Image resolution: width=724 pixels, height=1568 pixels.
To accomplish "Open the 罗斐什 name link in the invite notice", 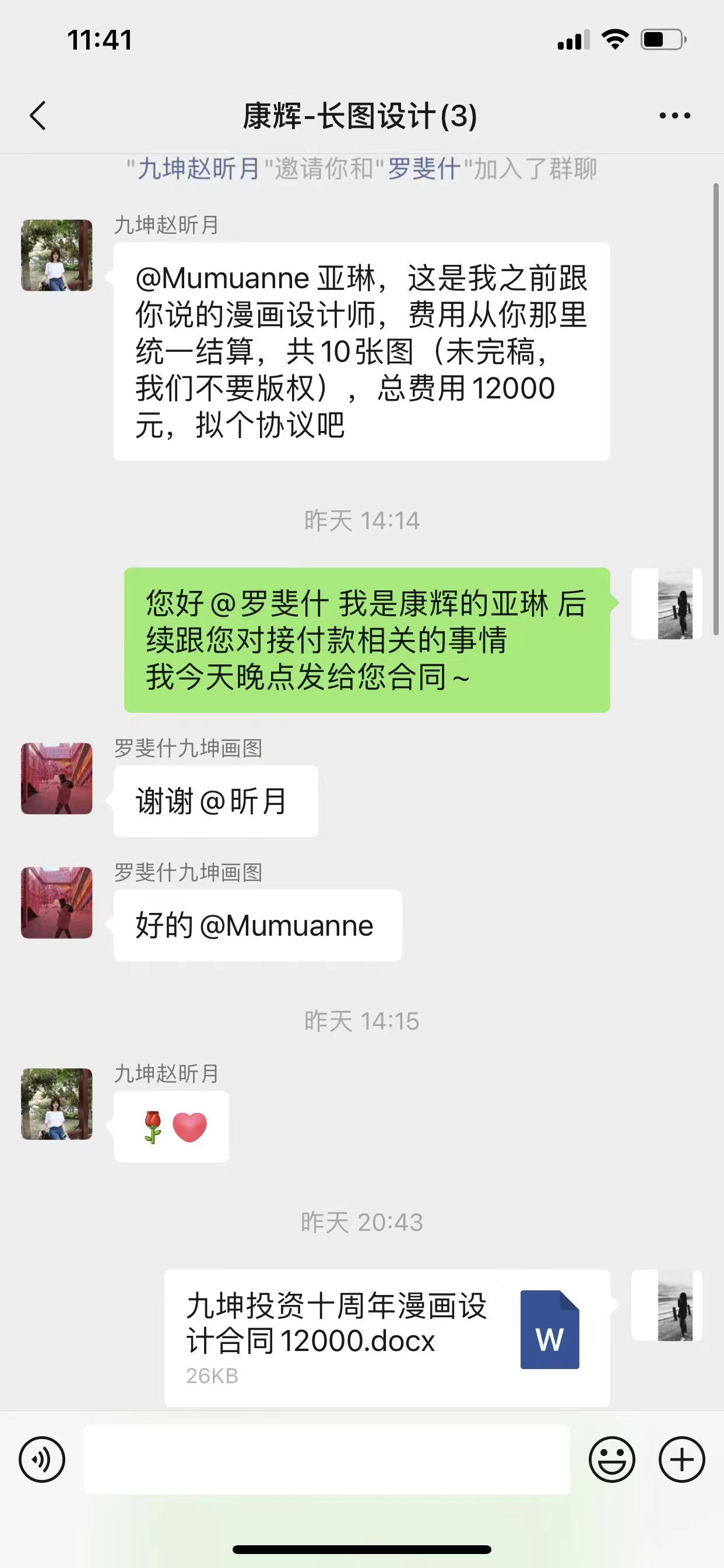I will [423, 169].
